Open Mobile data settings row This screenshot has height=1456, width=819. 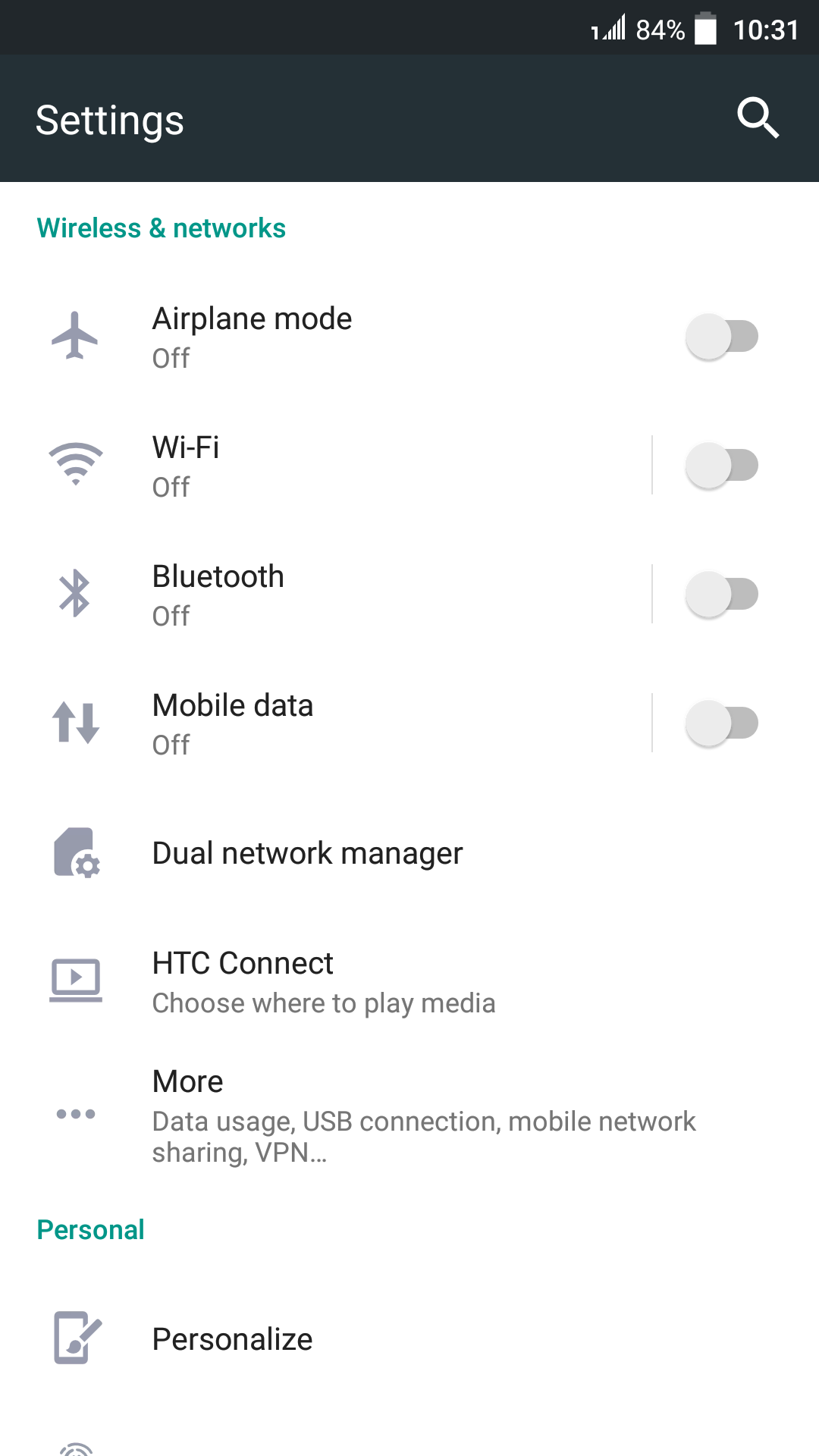[x=326, y=723]
